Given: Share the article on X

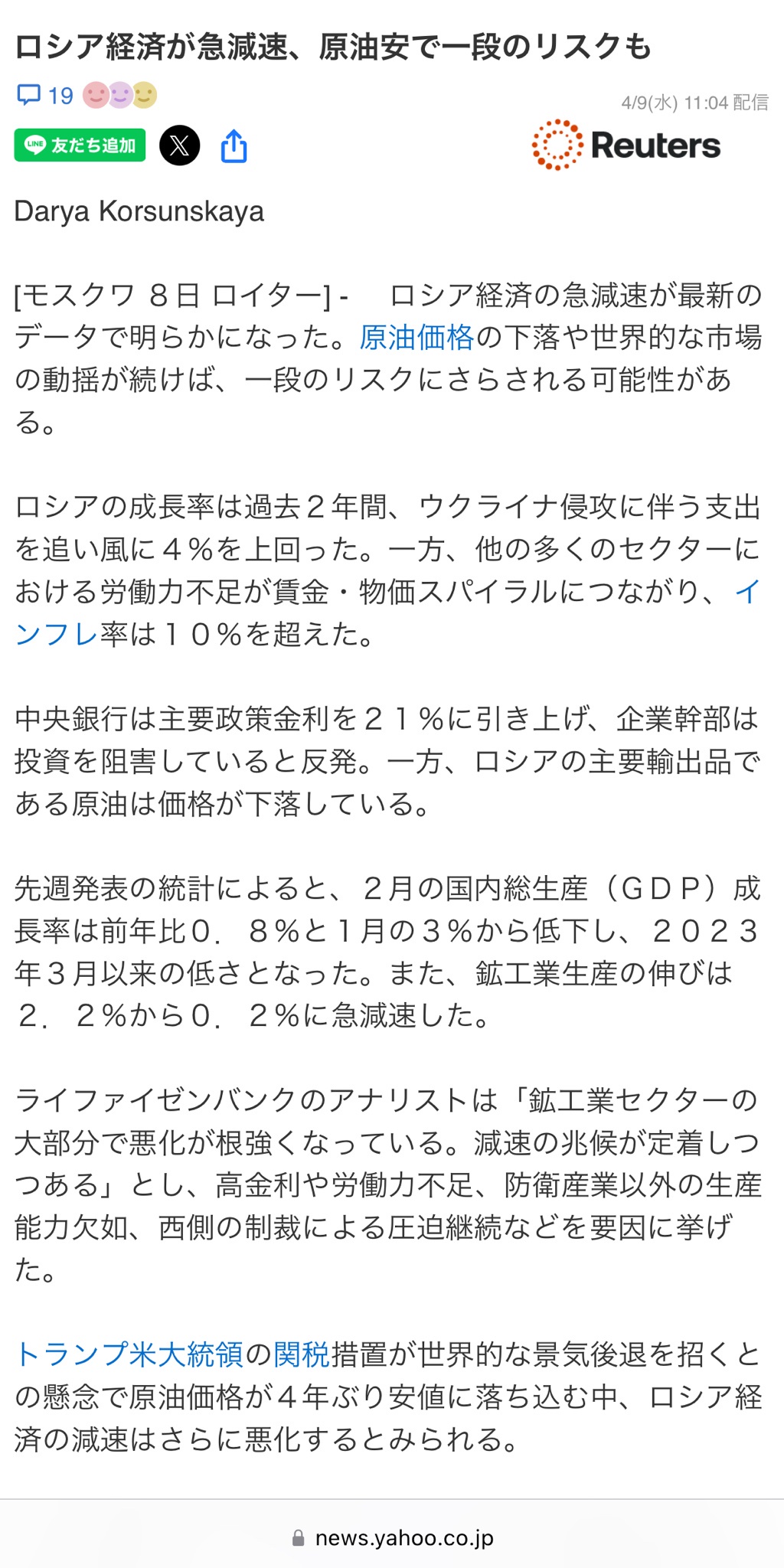Looking at the screenshot, I should click(x=179, y=145).
